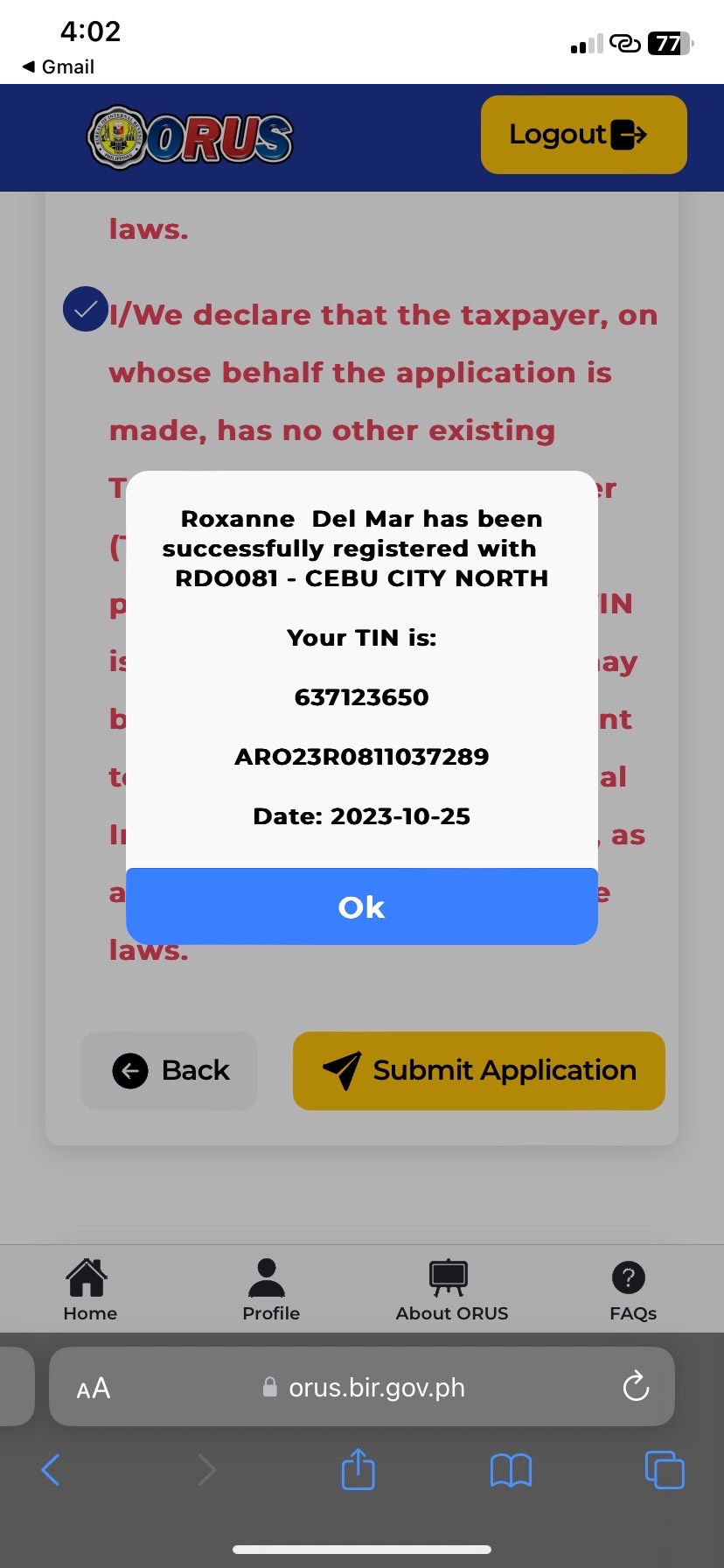The width and height of the screenshot is (724, 1568).
Task: Open Safari's AA text size menu
Action: [94, 1388]
